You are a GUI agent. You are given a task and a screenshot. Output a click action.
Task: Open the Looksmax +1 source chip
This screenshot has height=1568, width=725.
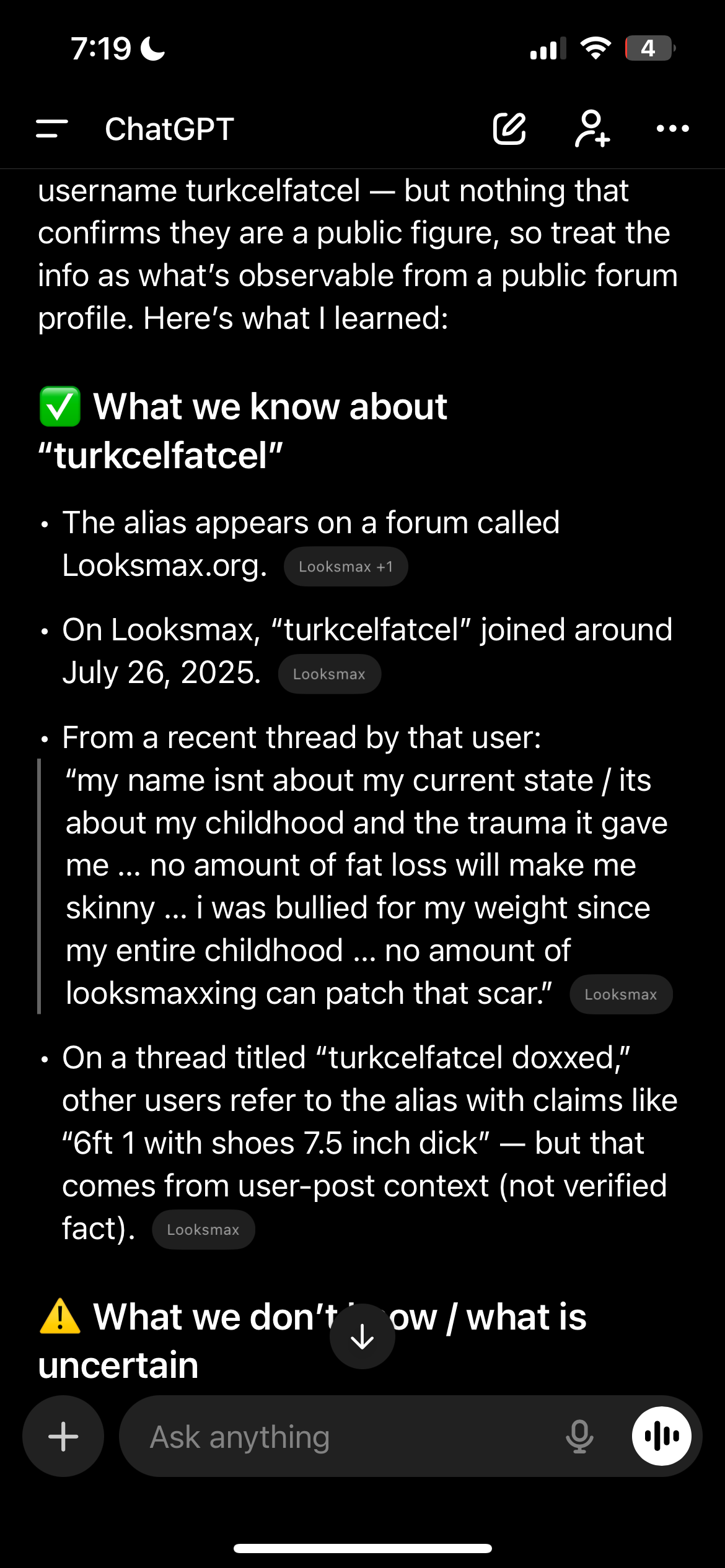[346, 567]
